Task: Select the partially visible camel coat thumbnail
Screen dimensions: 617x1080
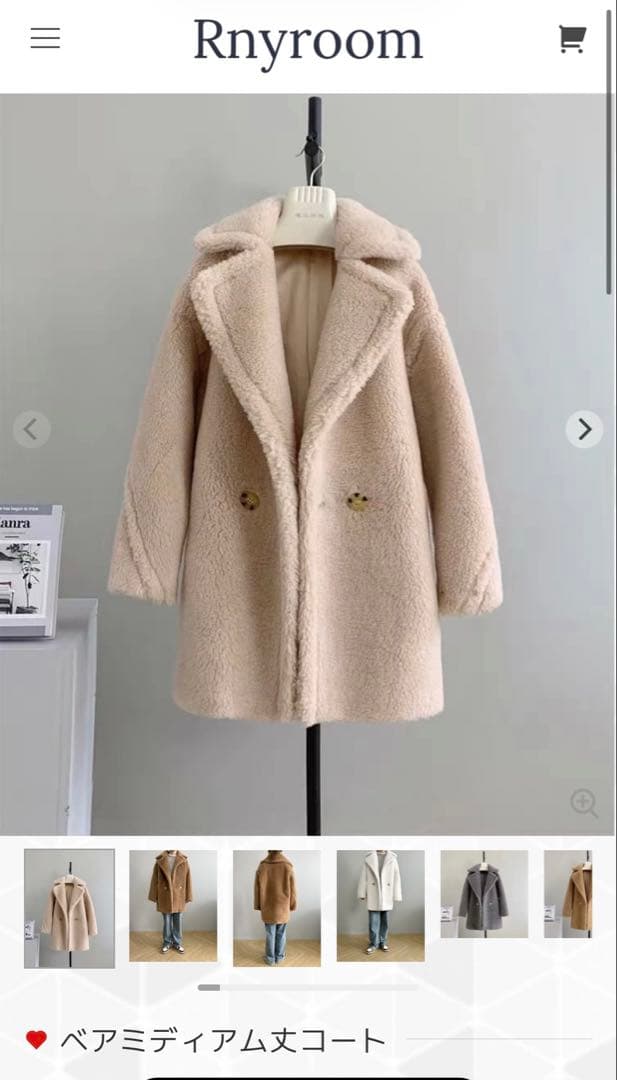Action: [x=570, y=894]
